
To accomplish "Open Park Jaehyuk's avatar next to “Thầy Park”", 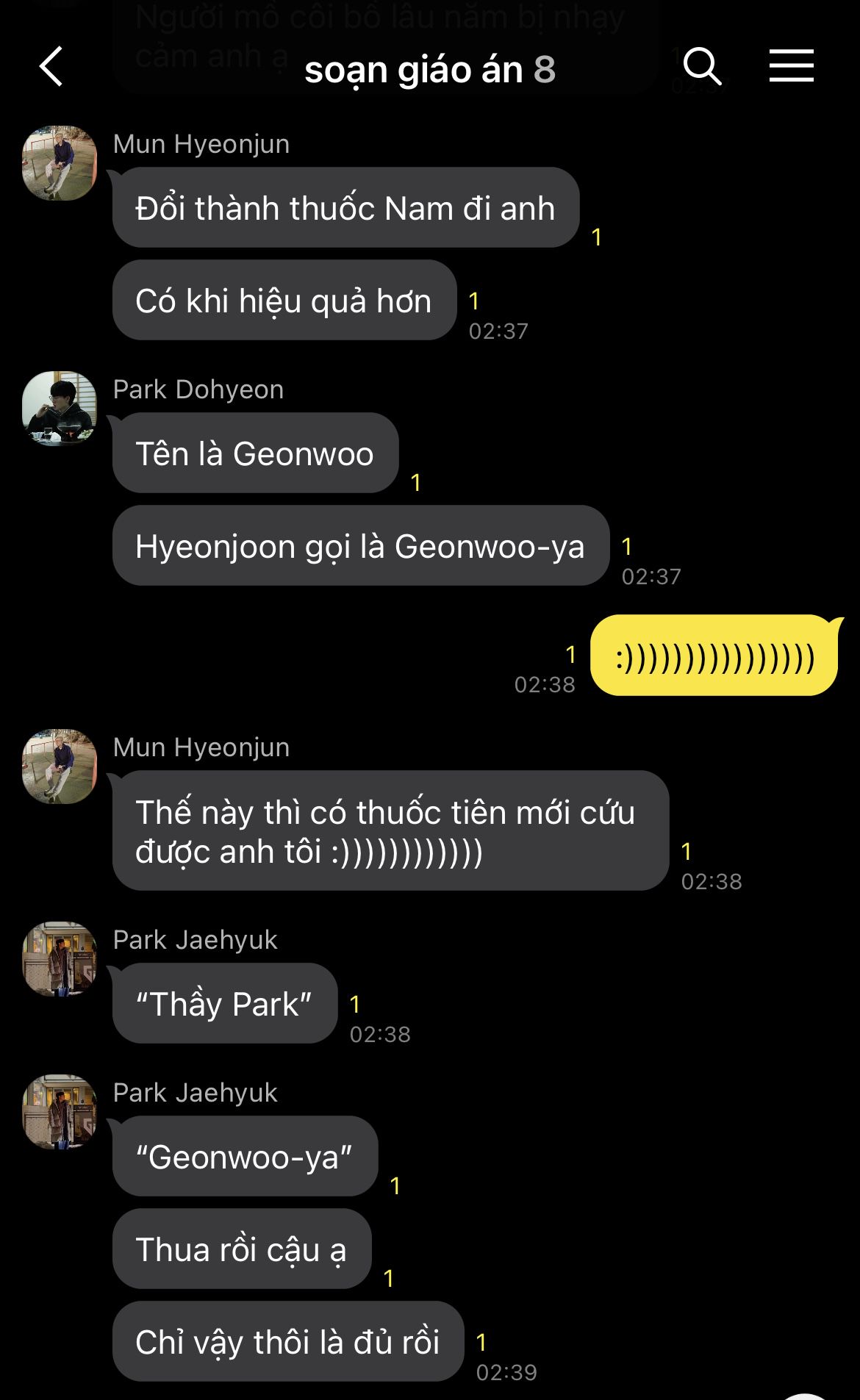I will coord(60,959).
